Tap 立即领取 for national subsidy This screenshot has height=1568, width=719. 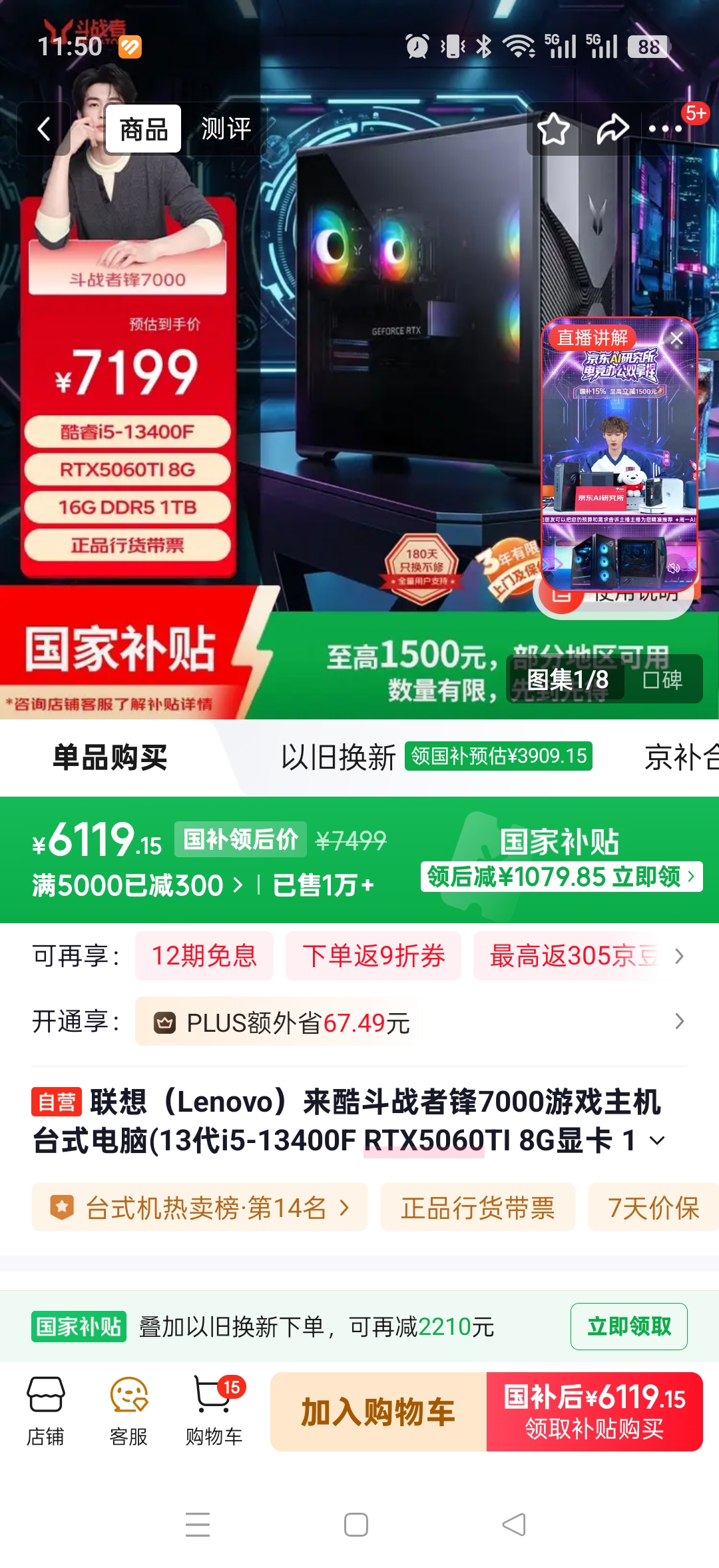[x=628, y=1327]
